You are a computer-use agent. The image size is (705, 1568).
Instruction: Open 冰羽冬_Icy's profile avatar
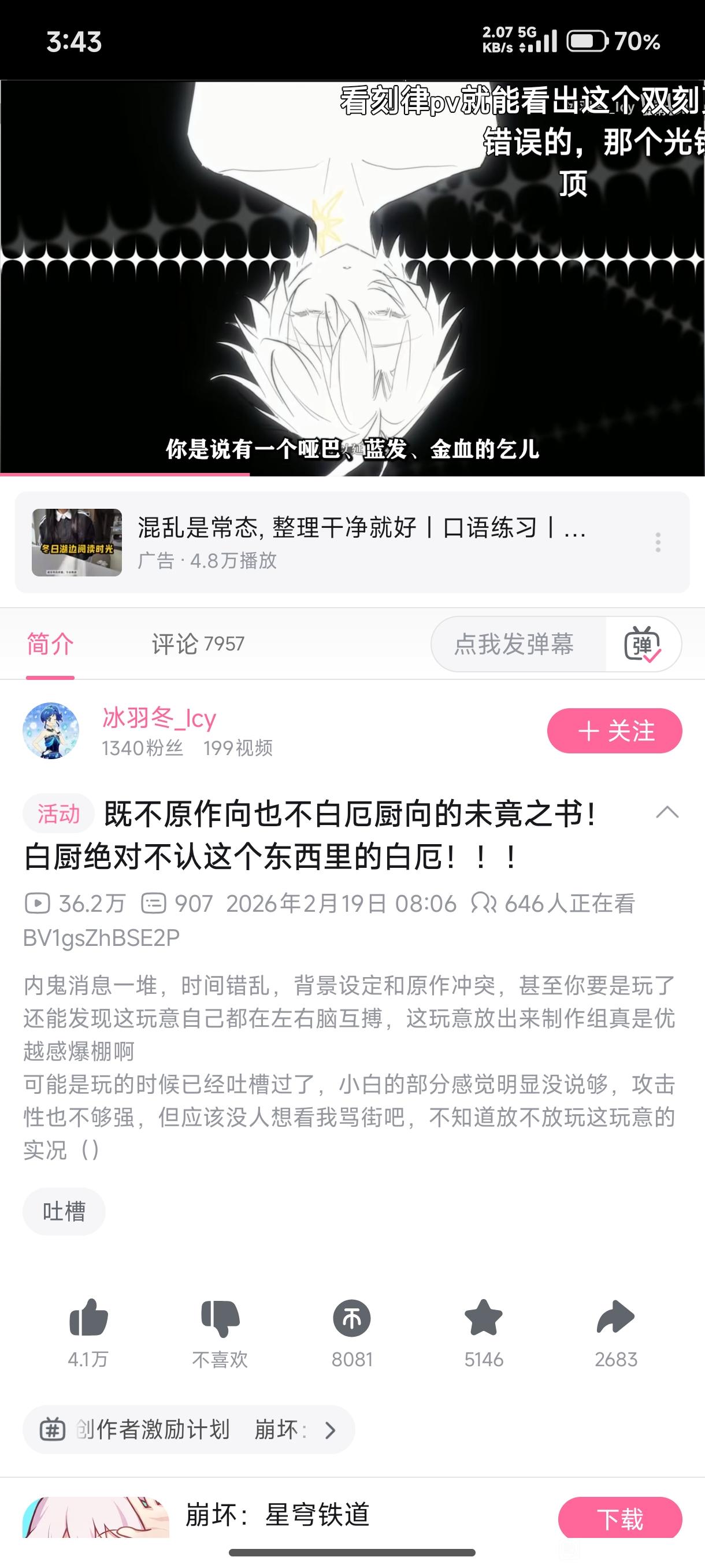(51, 730)
